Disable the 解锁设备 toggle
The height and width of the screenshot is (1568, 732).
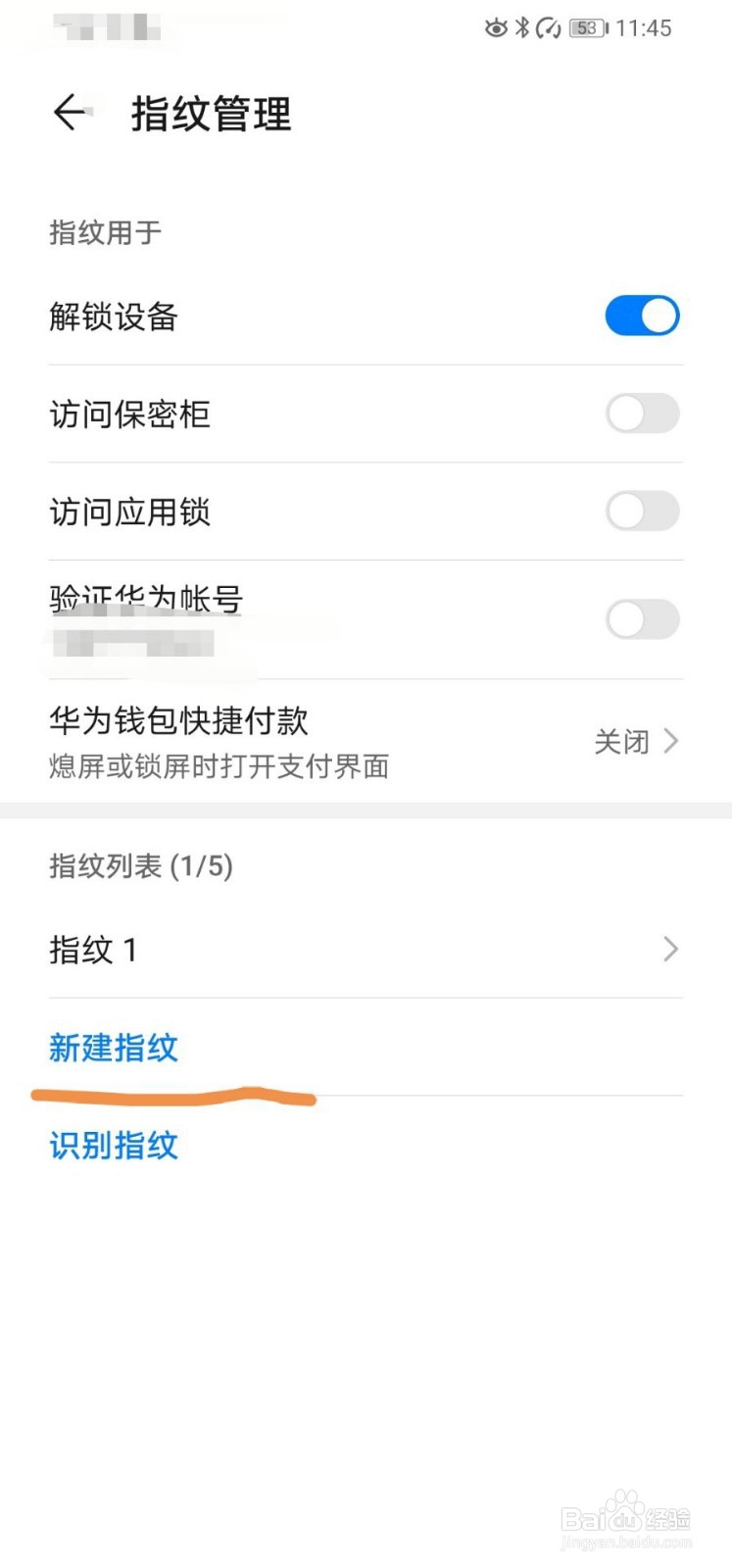[642, 316]
